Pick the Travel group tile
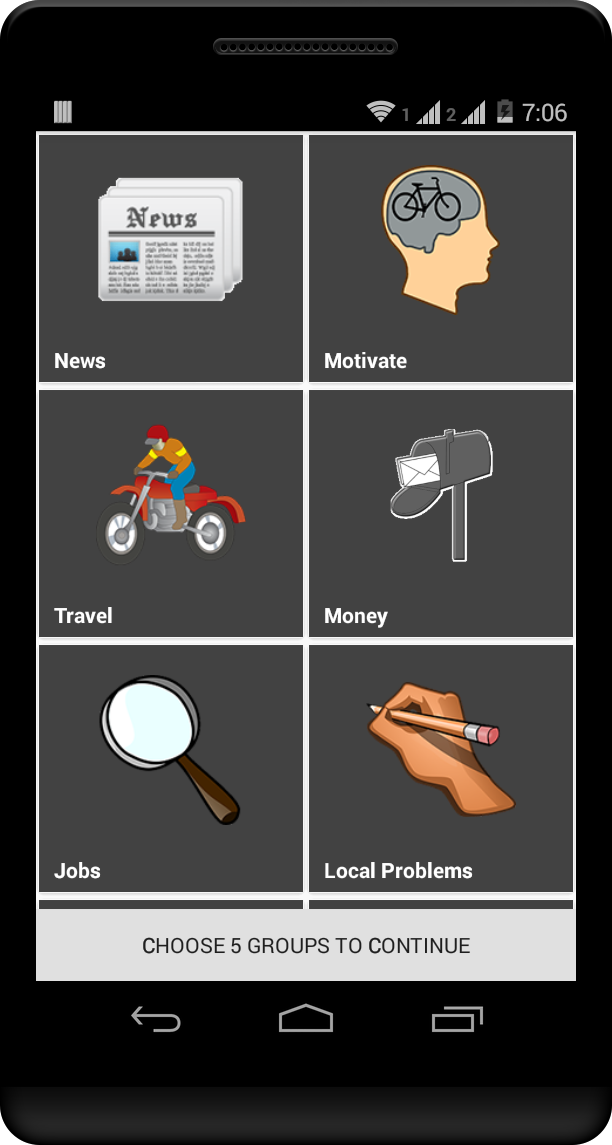The image size is (612, 1145). coord(170,513)
